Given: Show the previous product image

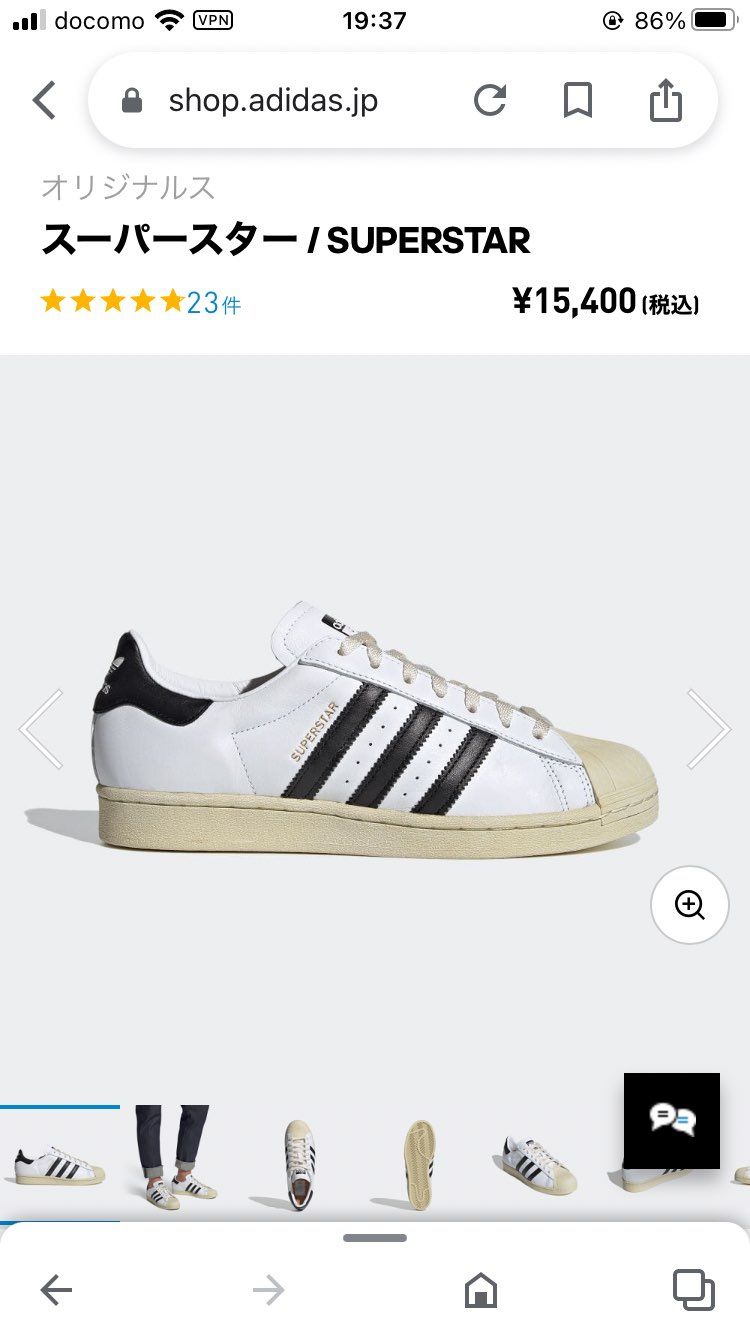Looking at the screenshot, I should click(x=42, y=729).
